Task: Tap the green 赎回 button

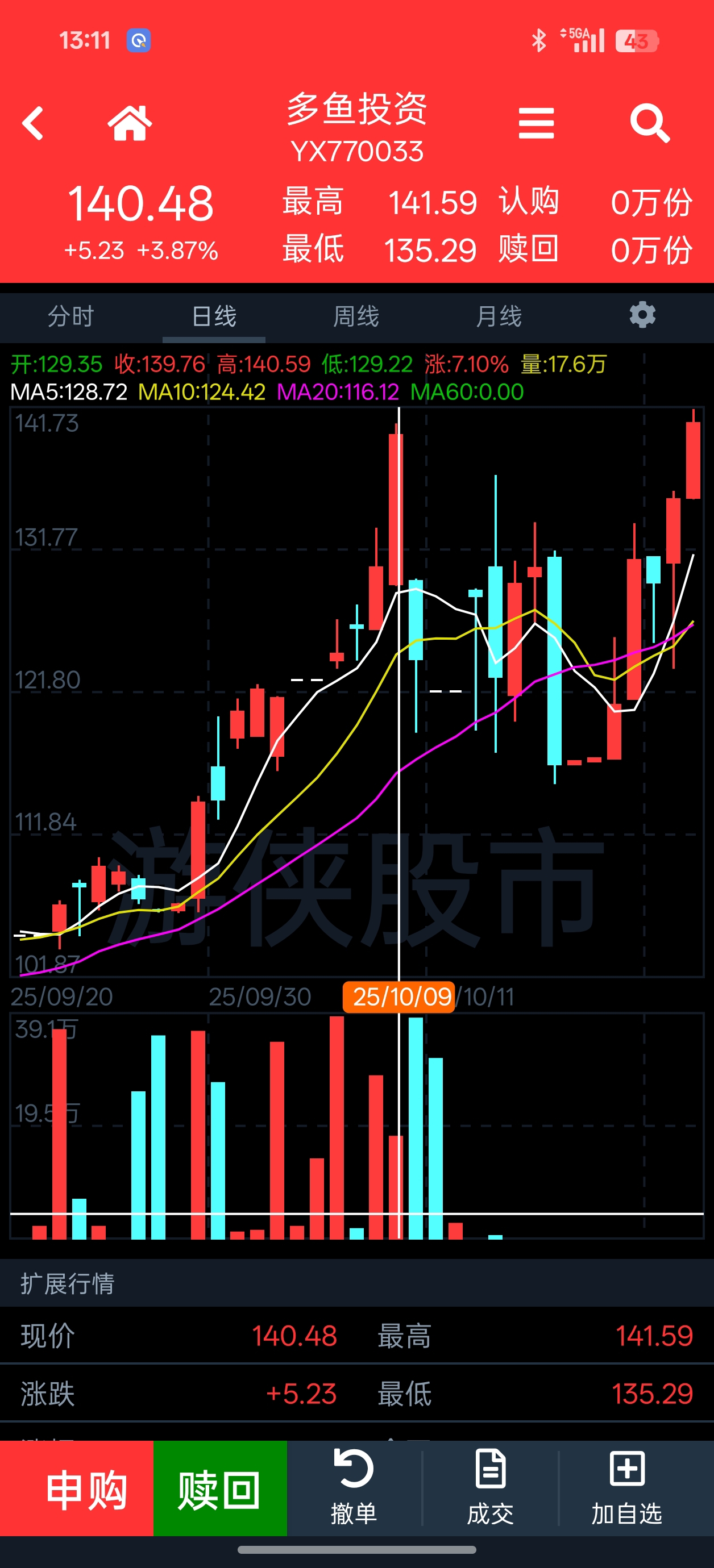Action: click(x=220, y=1490)
